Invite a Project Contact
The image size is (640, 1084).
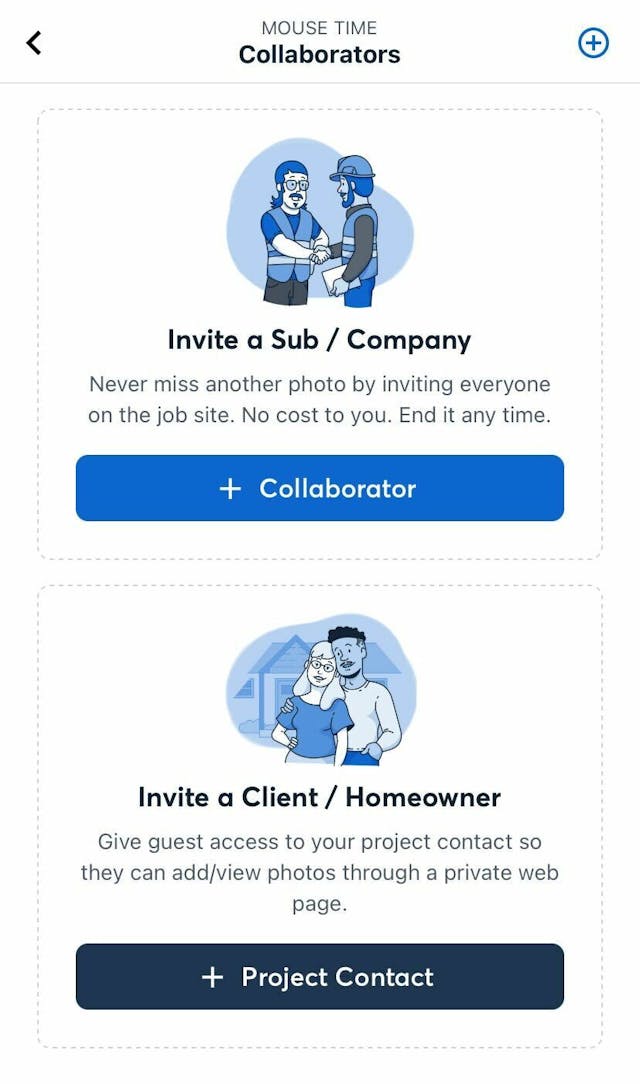[320, 977]
